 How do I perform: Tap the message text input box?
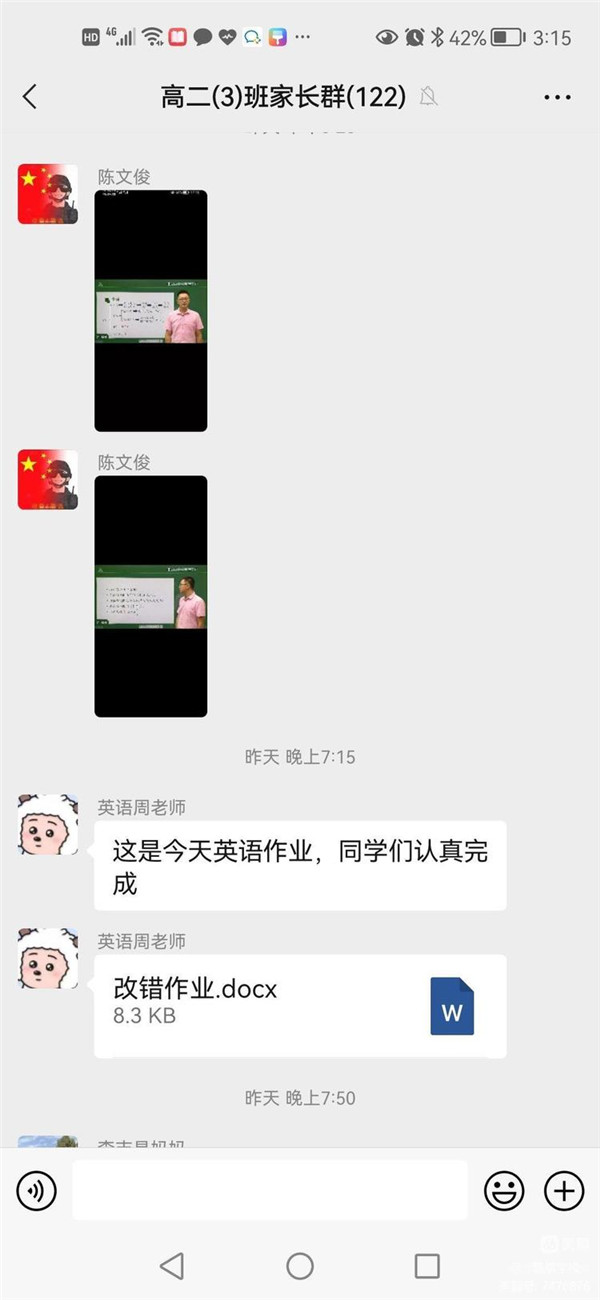[x=270, y=1190]
